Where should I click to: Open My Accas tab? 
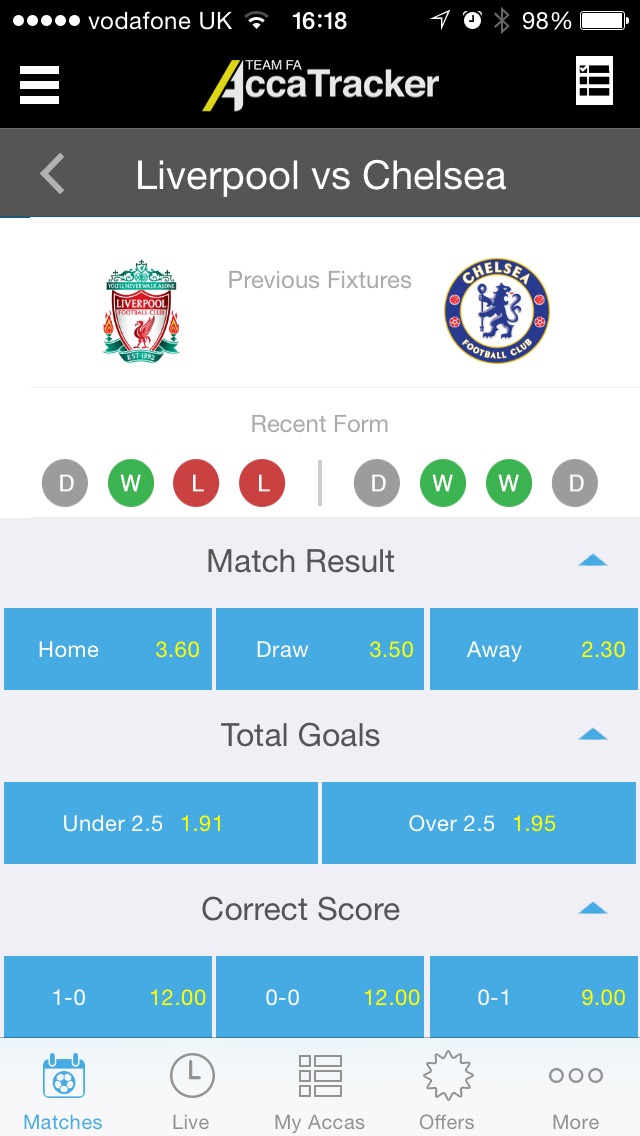click(320, 1091)
